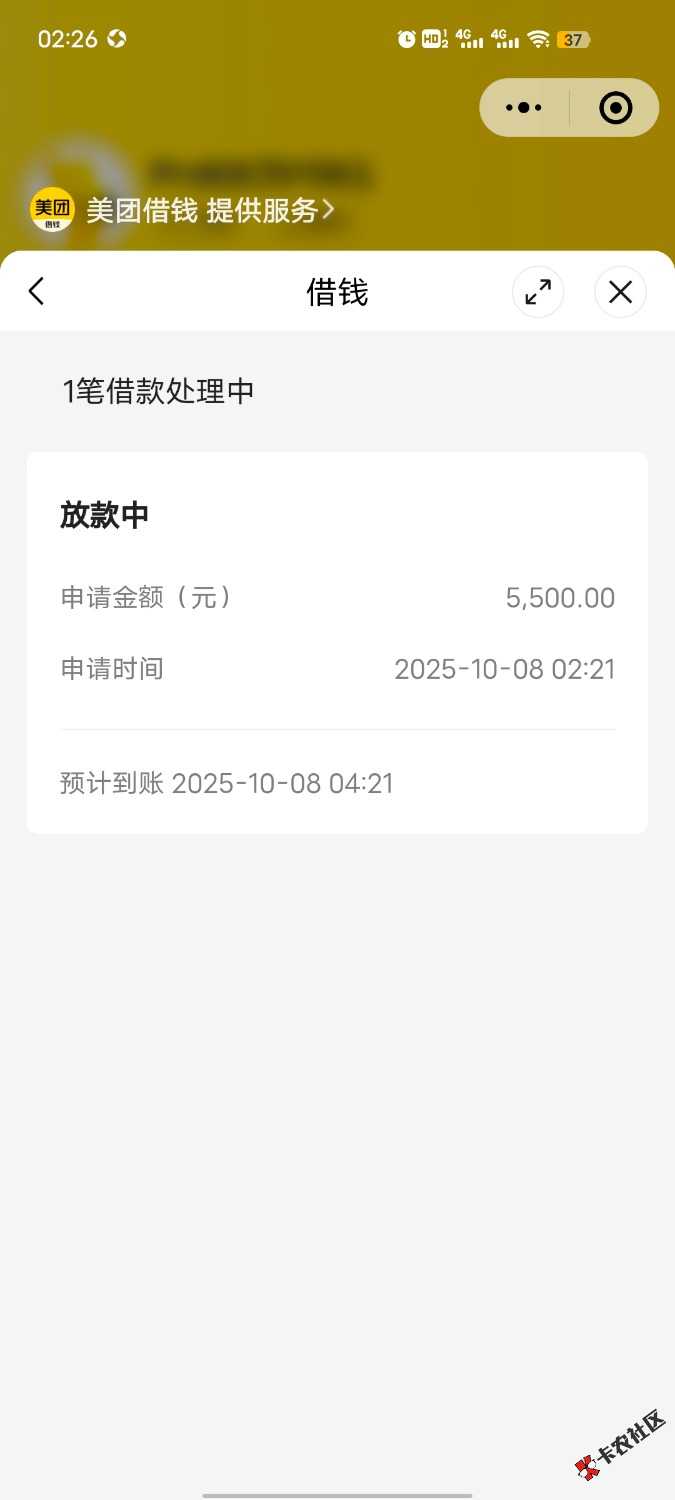Open the 美团借钱 提供服务 link
The image size is (675, 1500).
[210, 211]
